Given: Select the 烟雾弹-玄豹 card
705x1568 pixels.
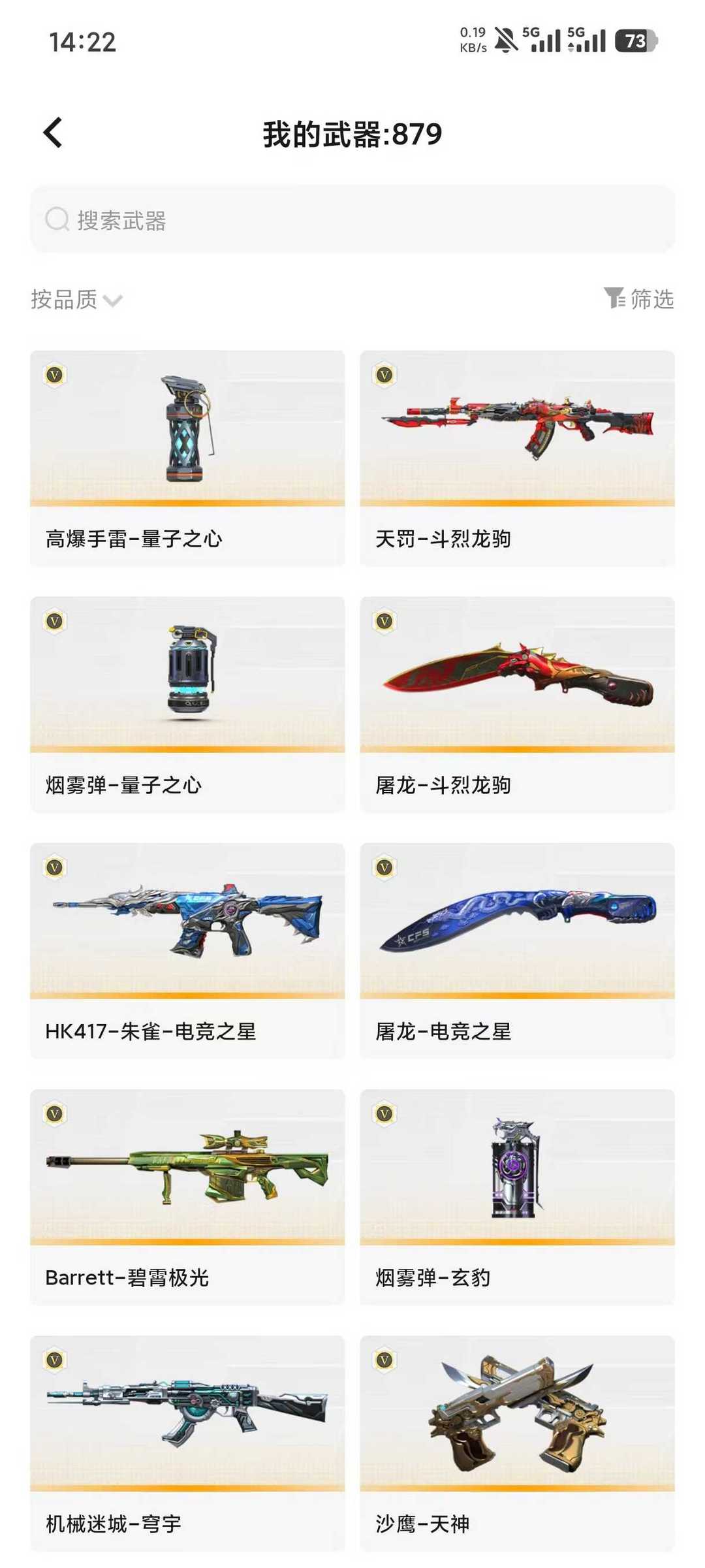Looking at the screenshot, I should [518, 1197].
